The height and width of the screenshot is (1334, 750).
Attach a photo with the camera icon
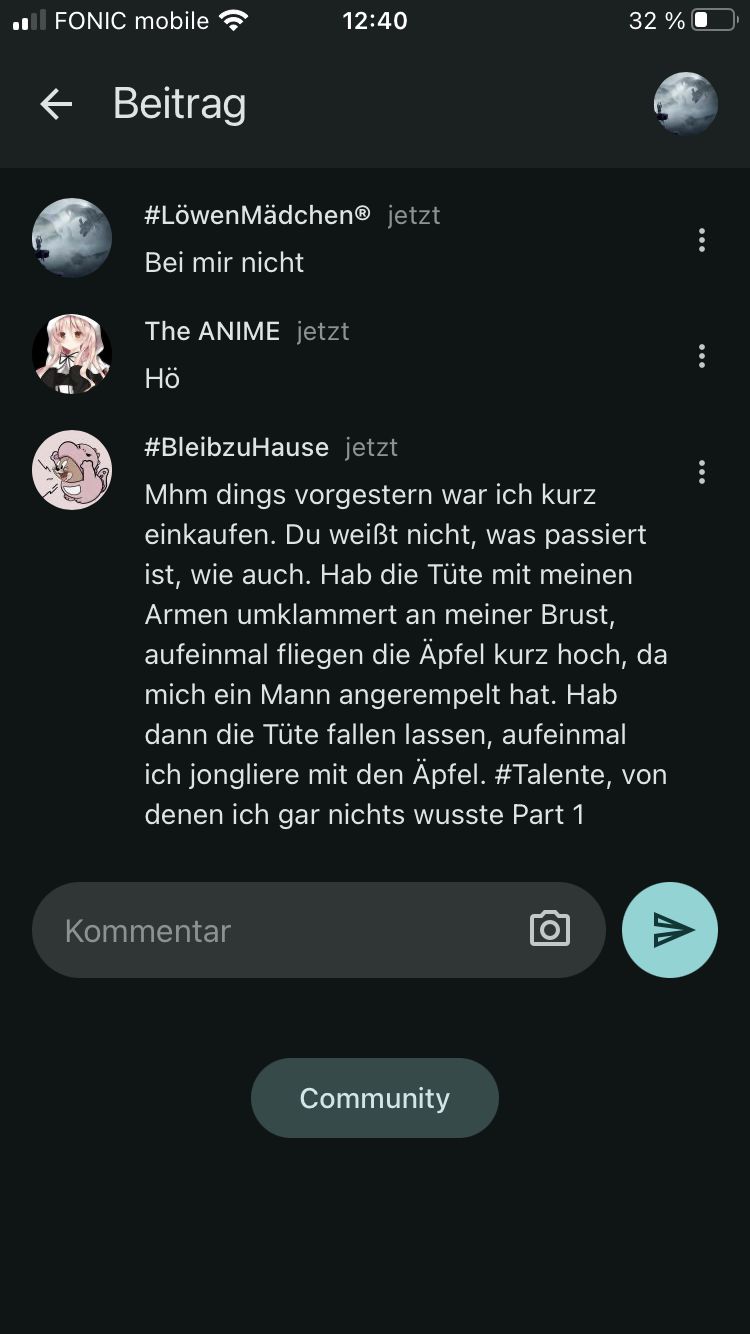coord(550,930)
